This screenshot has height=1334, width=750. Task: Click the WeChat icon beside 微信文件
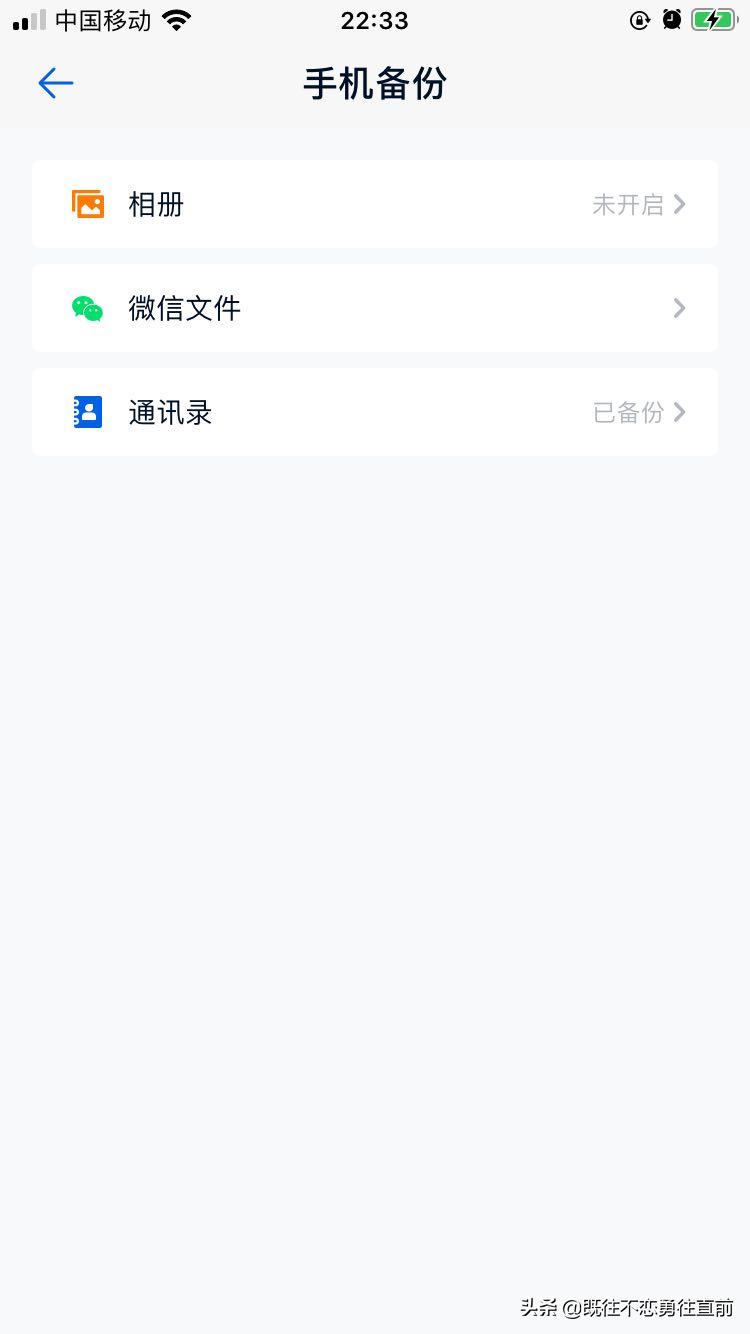[88, 308]
